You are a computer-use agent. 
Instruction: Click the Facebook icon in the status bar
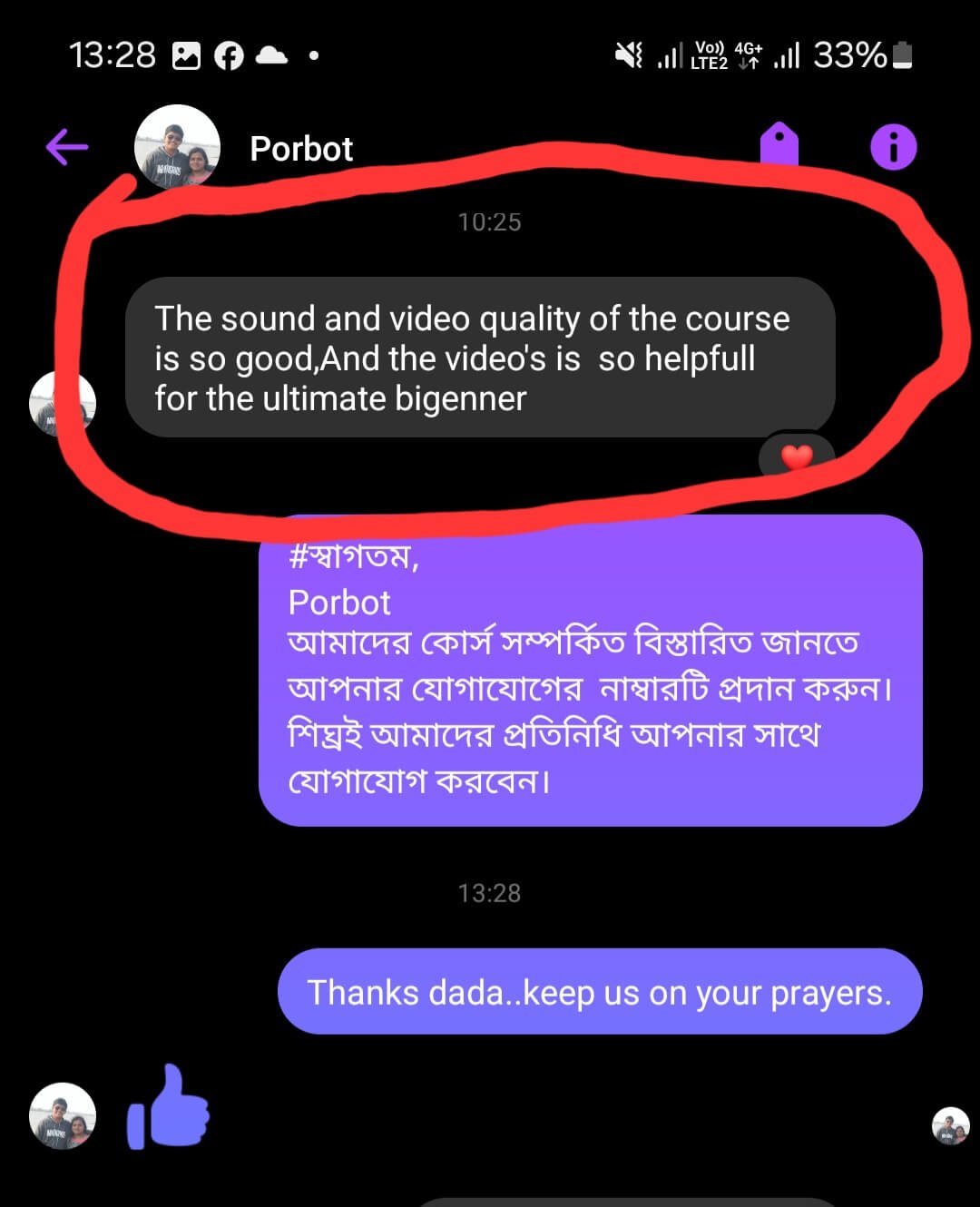click(x=230, y=56)
